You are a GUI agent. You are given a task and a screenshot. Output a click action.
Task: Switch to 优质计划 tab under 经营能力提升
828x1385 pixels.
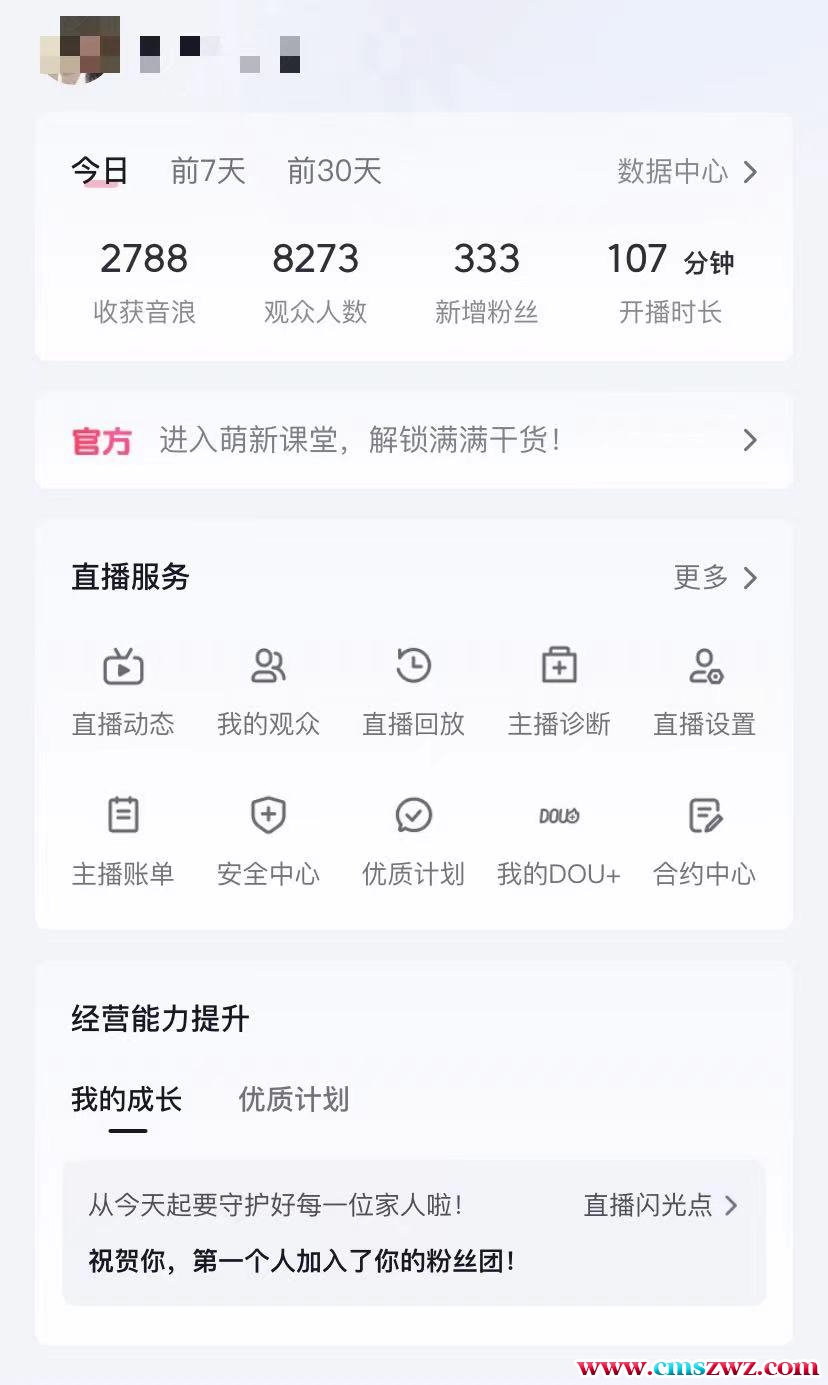(x=294, y=1100)
